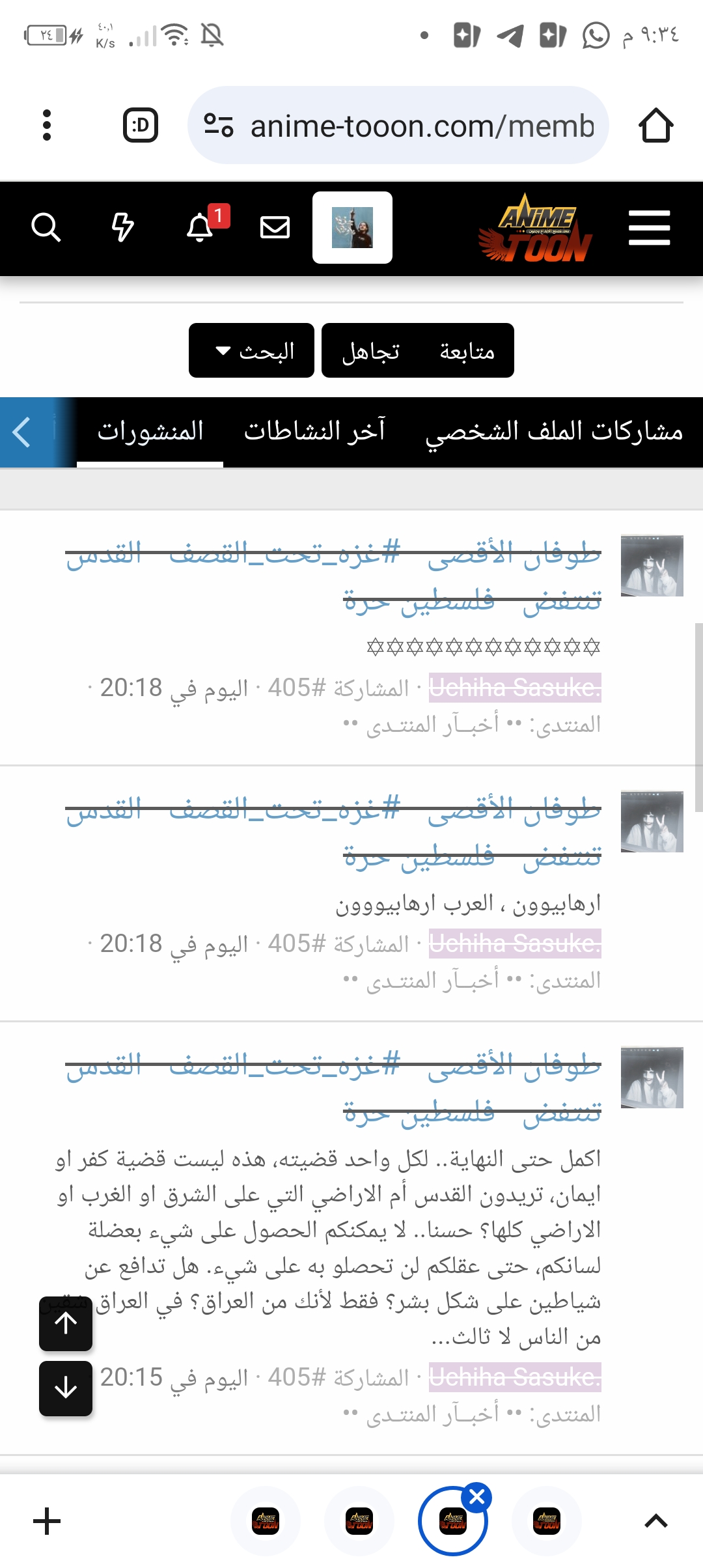Jump down with the down arrow button
This screenshot has height=1568, width=703.
pos(66,1388)
